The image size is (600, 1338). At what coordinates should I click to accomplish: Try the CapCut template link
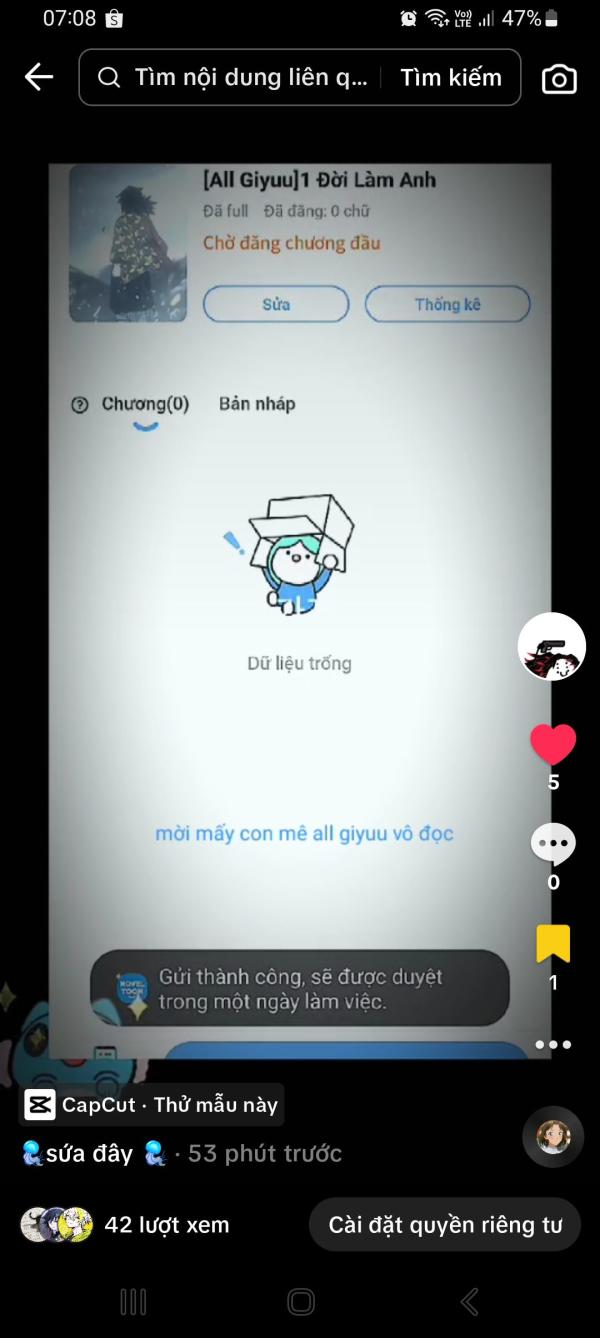[x=152, y=1105]
